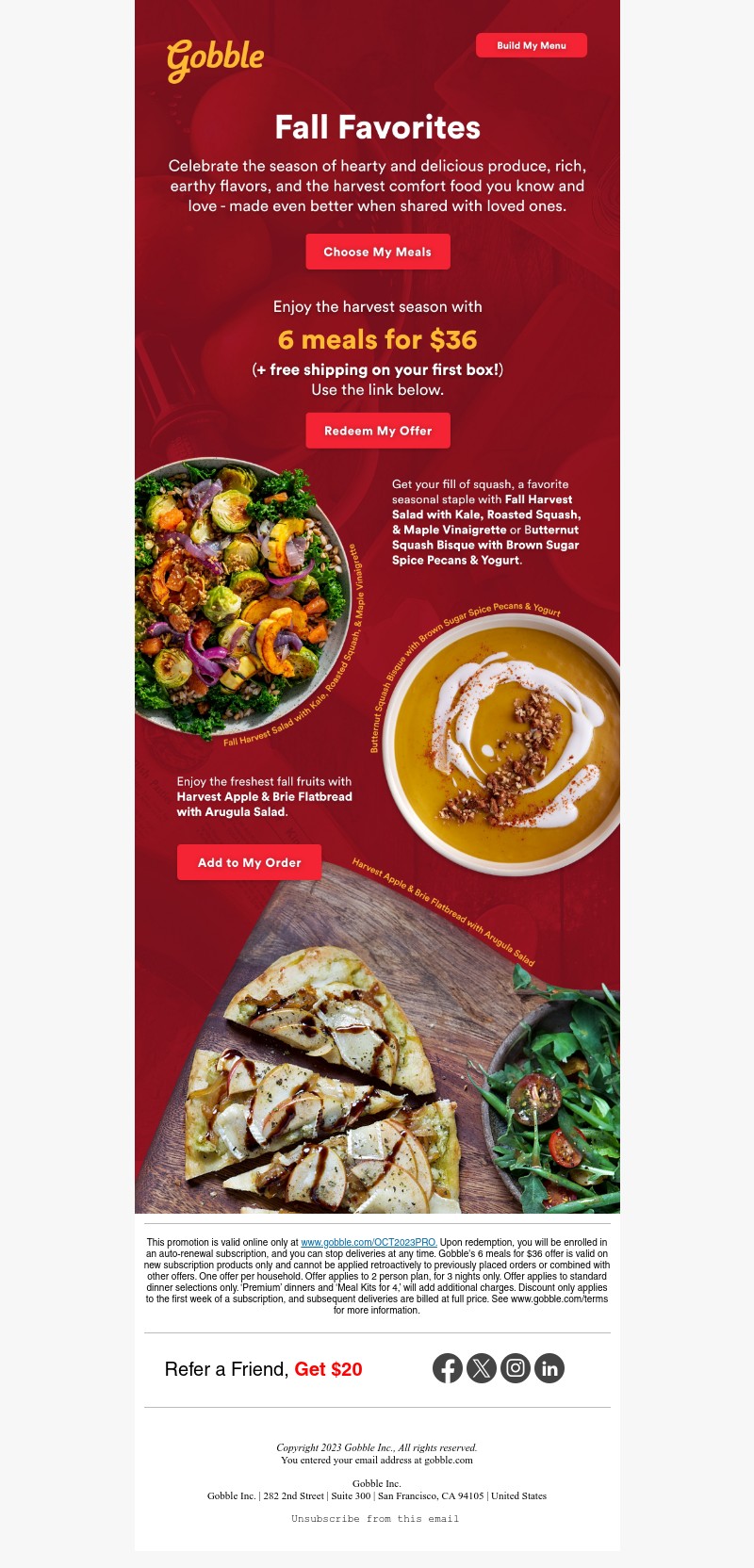The width and height of the screenshot is (754, 1568).
Task: Visit Gobble's X profile
Action: pyautogui.click(x=482, y=1368)
